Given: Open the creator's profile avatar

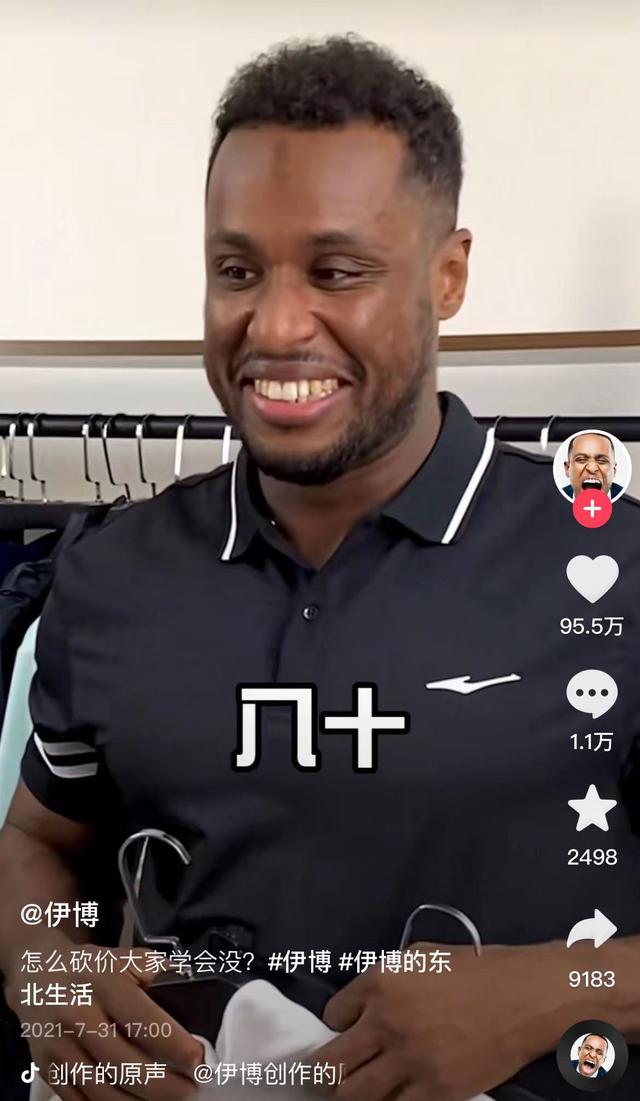Looking at the screenshot, I should (x=592, y=464).
